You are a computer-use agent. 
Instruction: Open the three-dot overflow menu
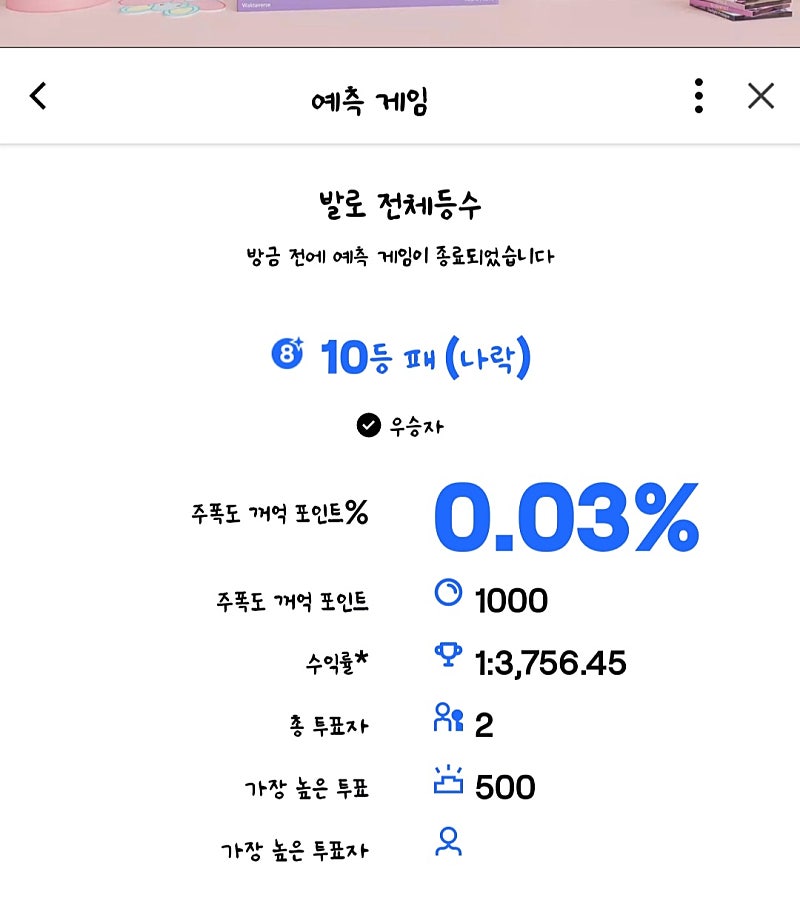pyautogui.click(x=698, y=96)
